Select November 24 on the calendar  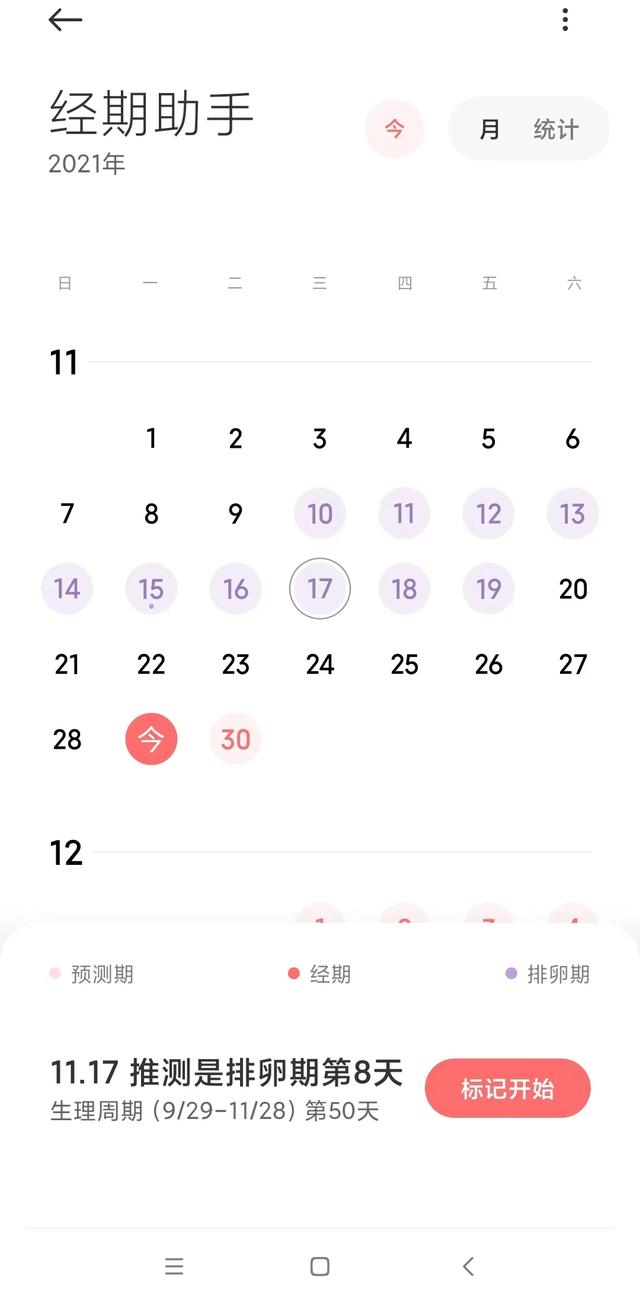tap(320, 664)
